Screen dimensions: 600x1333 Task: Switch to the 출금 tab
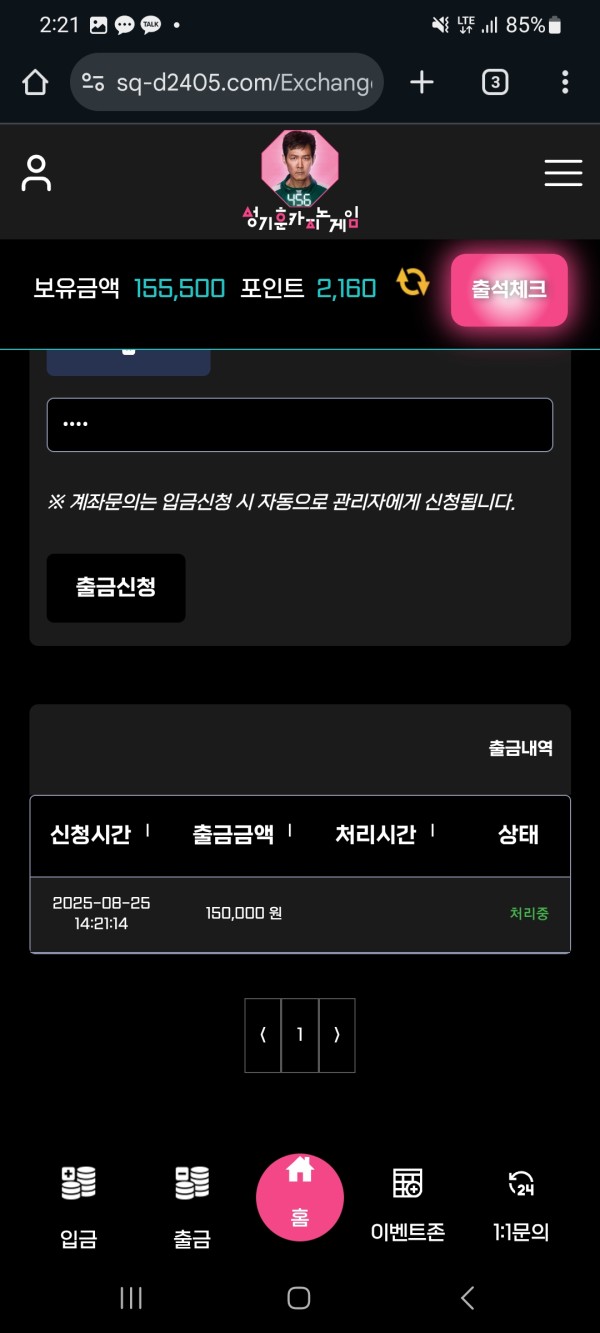pos(192,1207)
